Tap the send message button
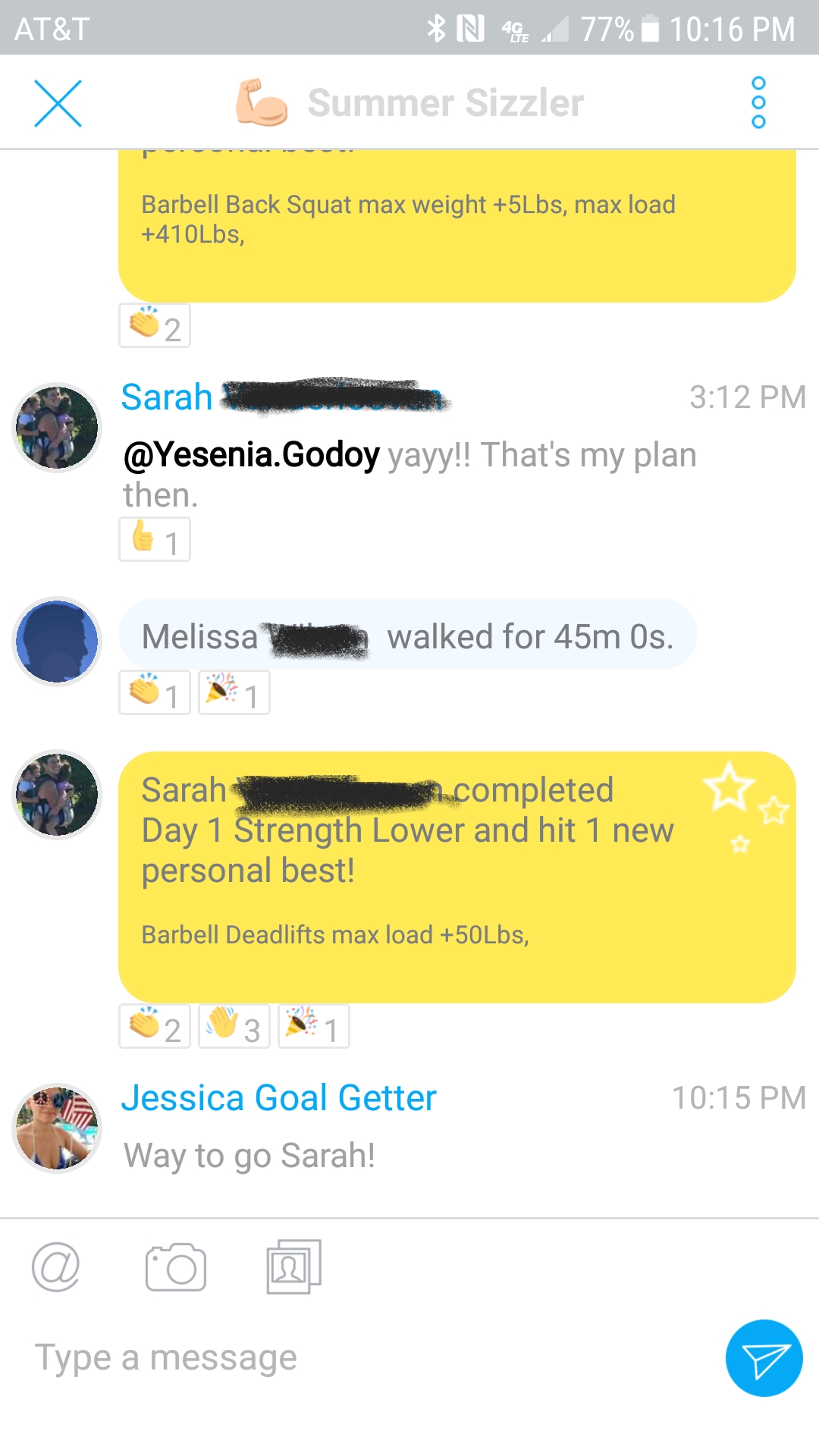The image size is (819, 1456). click(x=764, y=1358)
